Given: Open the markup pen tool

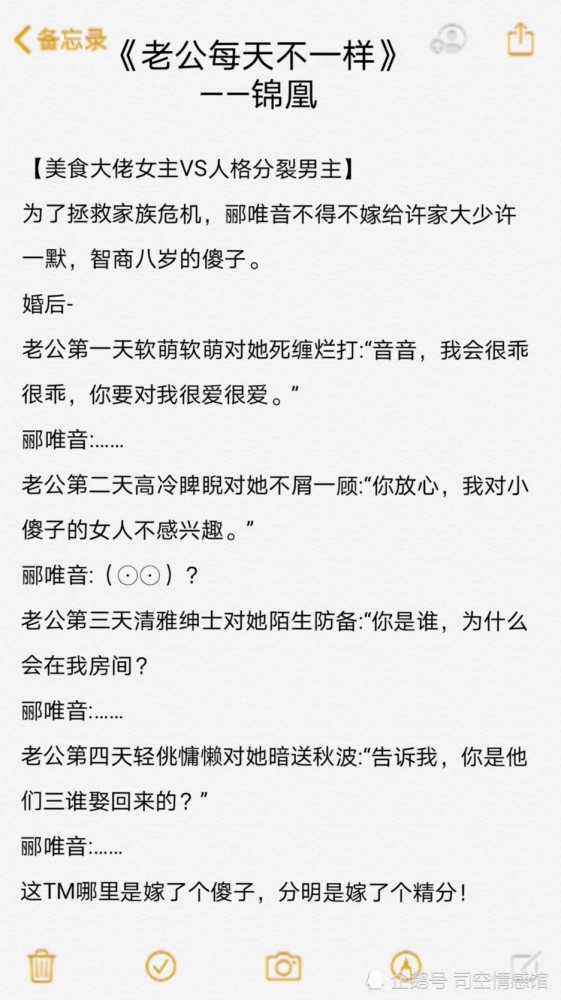Looking at the screenshot, I should point(405,966).
